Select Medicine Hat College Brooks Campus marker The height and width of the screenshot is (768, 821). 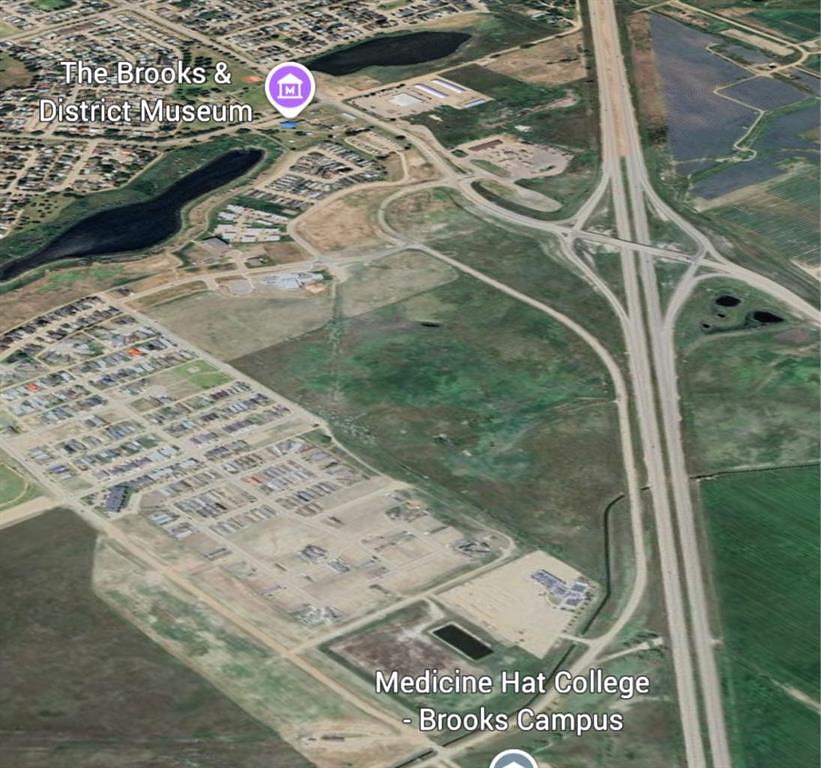pos(512,760)
